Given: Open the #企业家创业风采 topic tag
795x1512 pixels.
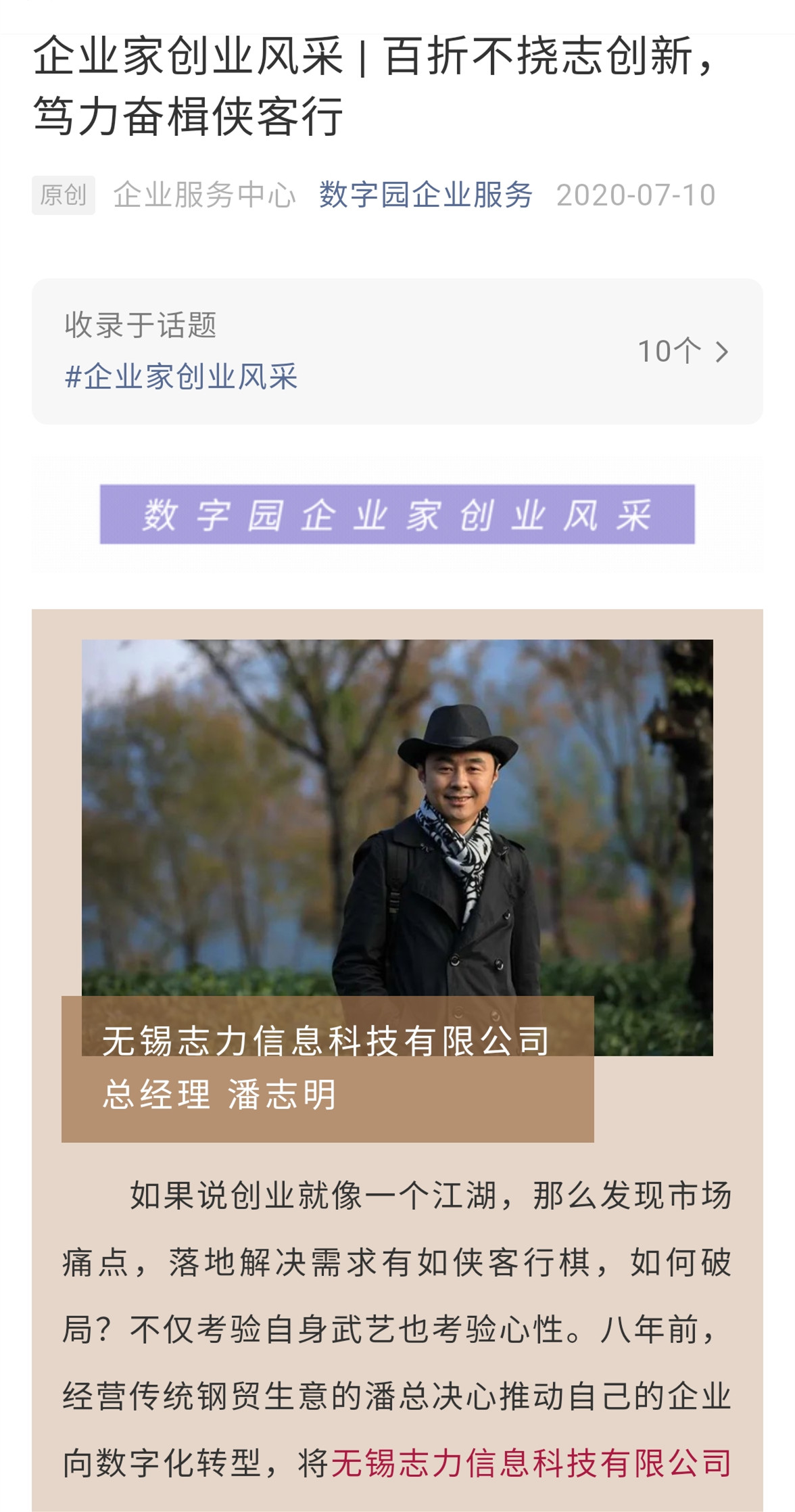Looking at the screenshot, I should 181,377.
